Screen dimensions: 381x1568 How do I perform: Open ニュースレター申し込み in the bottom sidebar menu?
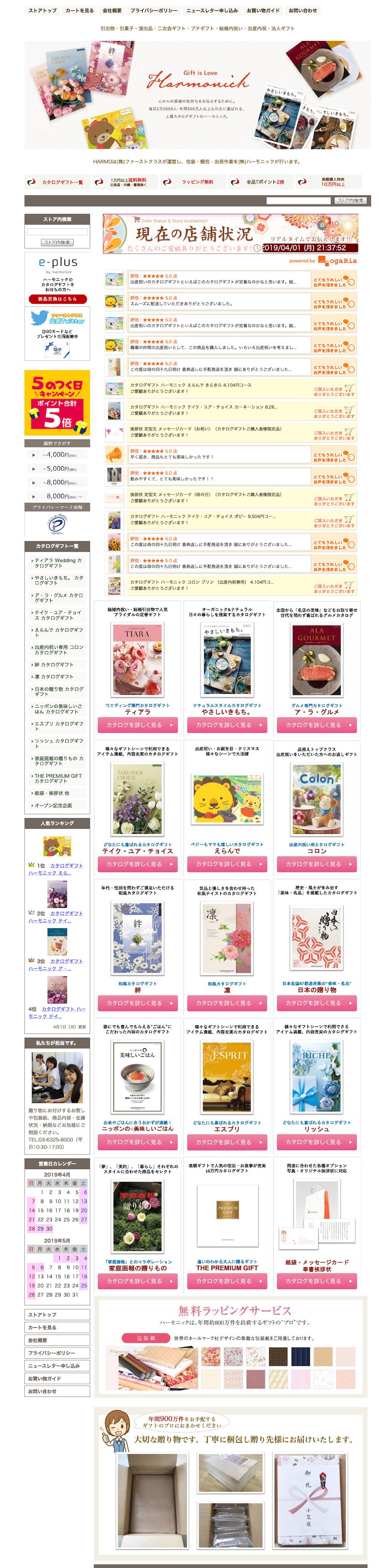(x=57, y=1366)
